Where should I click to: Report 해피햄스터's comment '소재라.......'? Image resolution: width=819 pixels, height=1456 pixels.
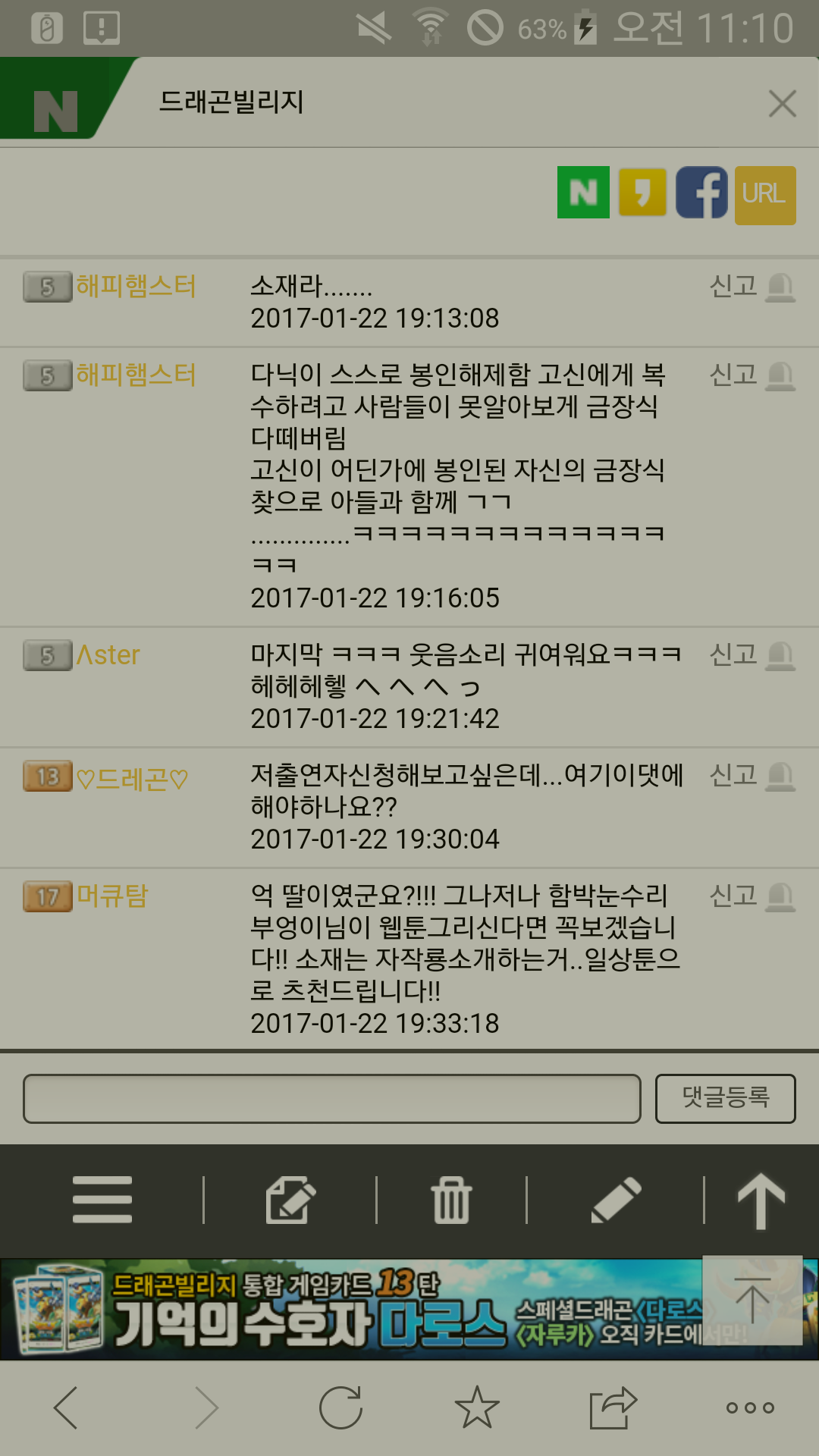[751, 287]
